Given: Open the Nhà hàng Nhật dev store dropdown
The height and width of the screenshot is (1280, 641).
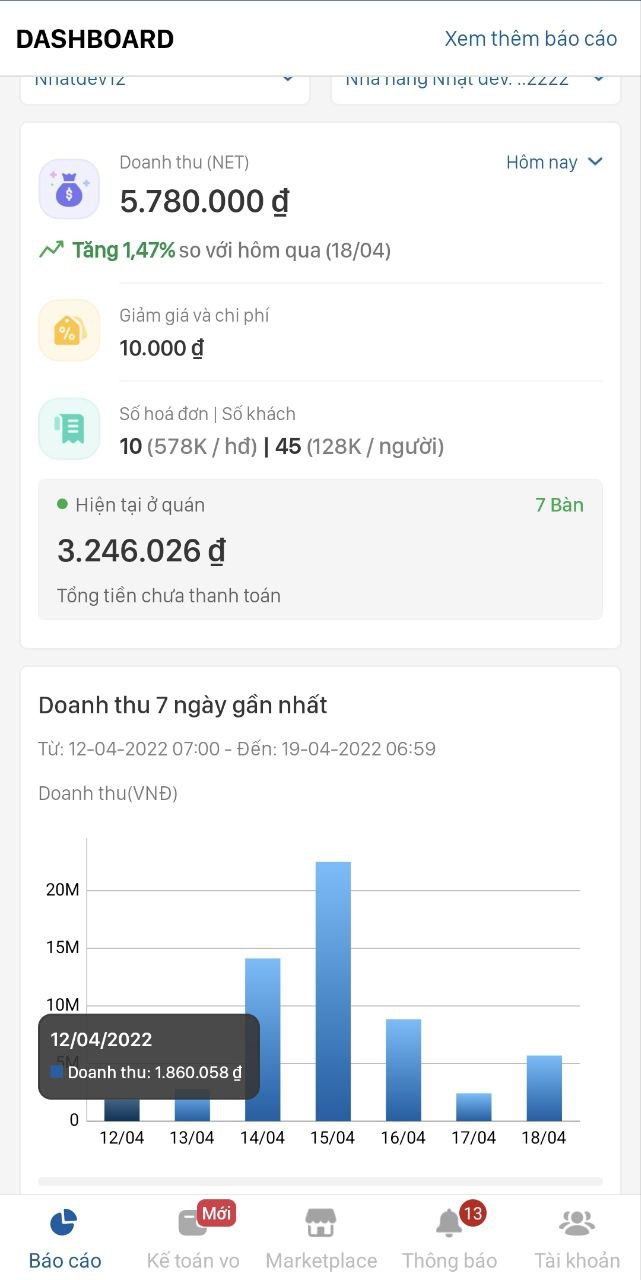Looking at the screenshot, I should 475,80.
